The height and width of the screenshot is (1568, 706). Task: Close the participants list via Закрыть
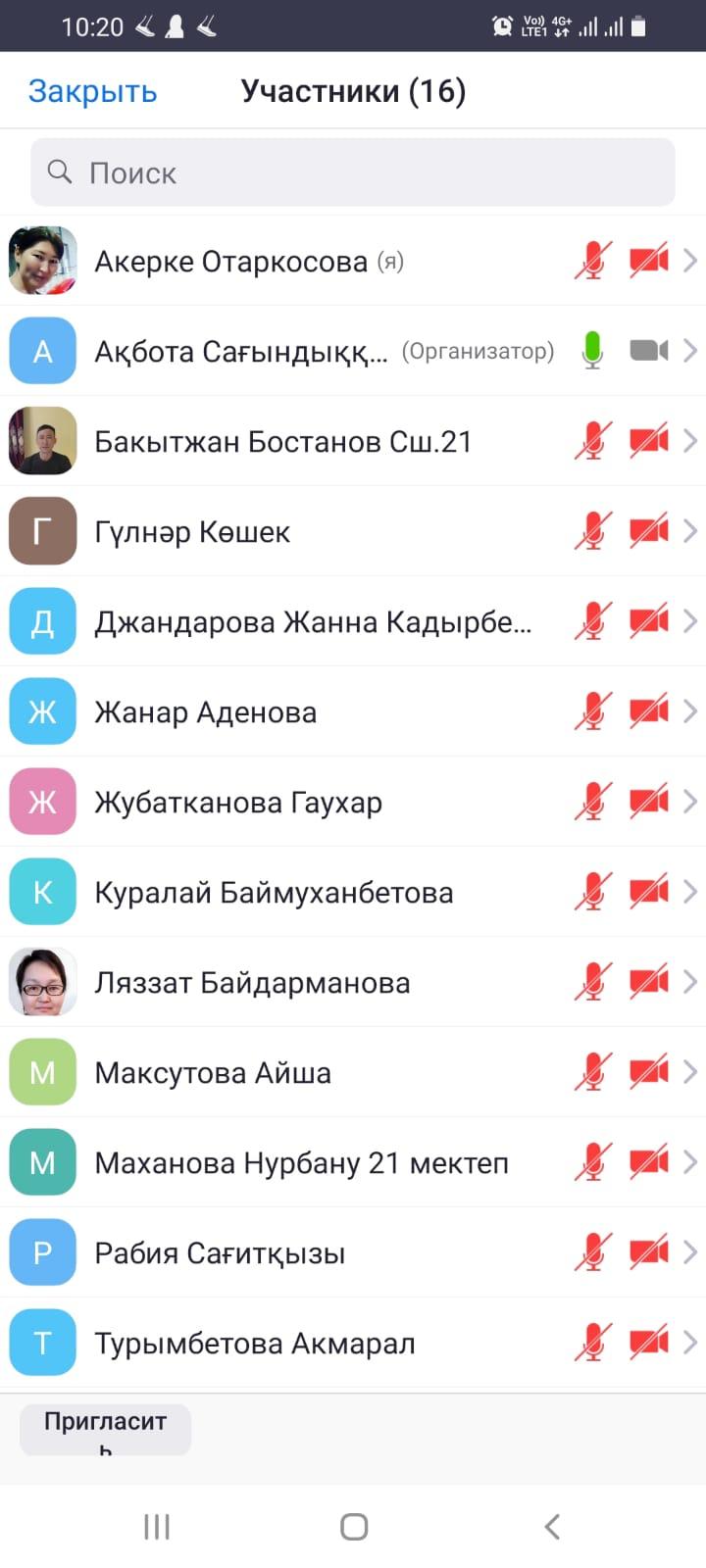click(x=92, y=91)
